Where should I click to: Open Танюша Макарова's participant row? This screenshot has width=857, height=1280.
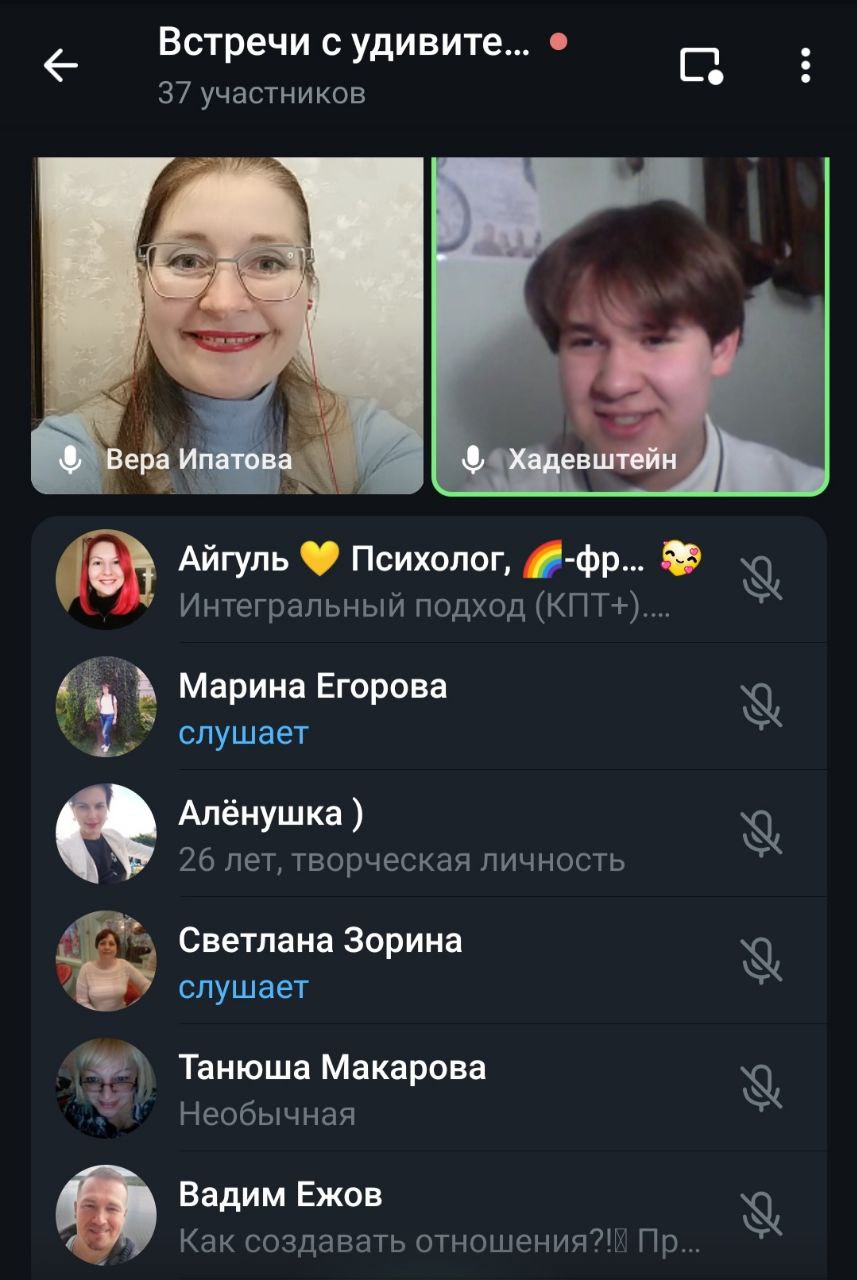[x=430, y=1087]
